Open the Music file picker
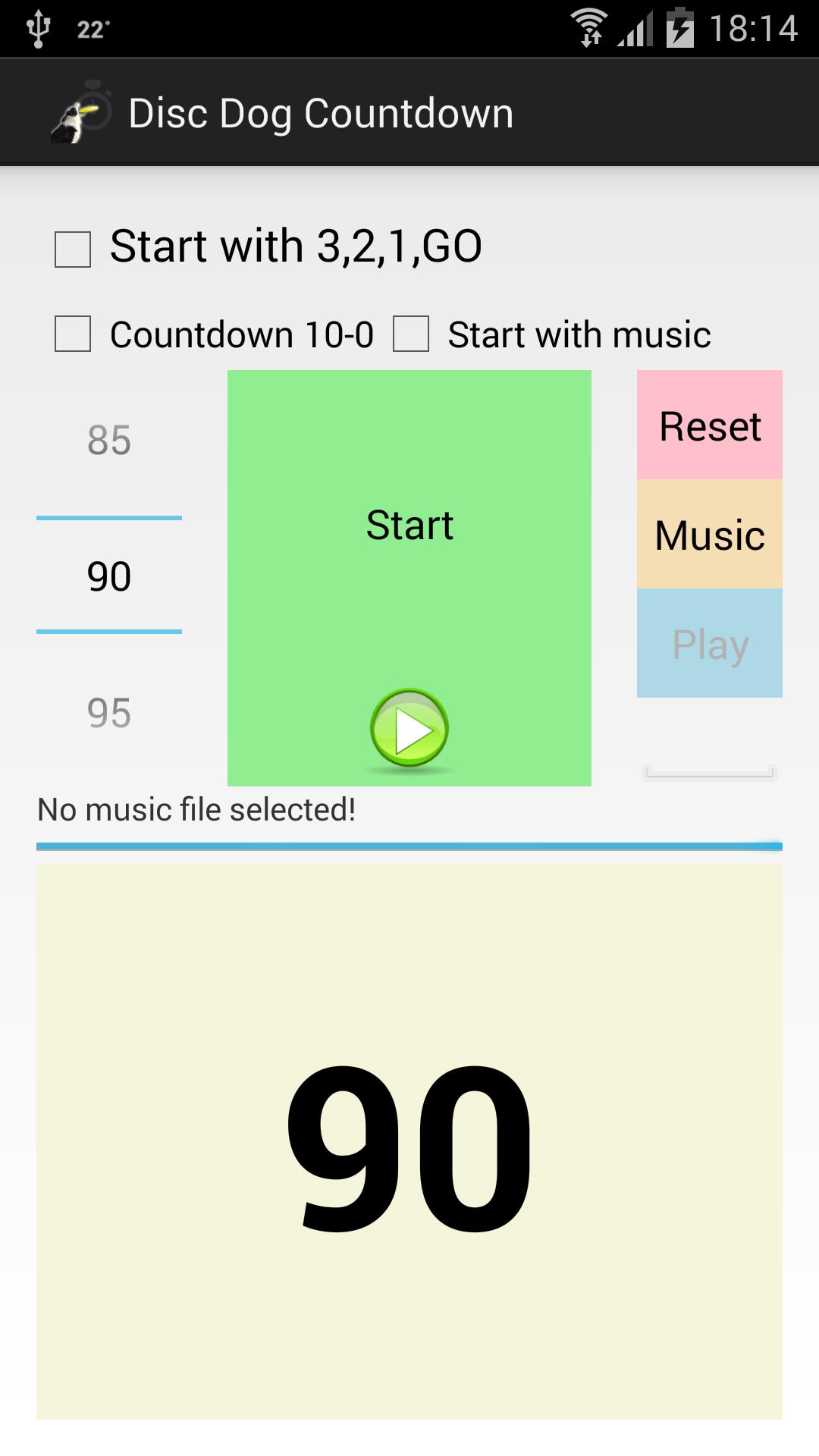 pos(709,535)
